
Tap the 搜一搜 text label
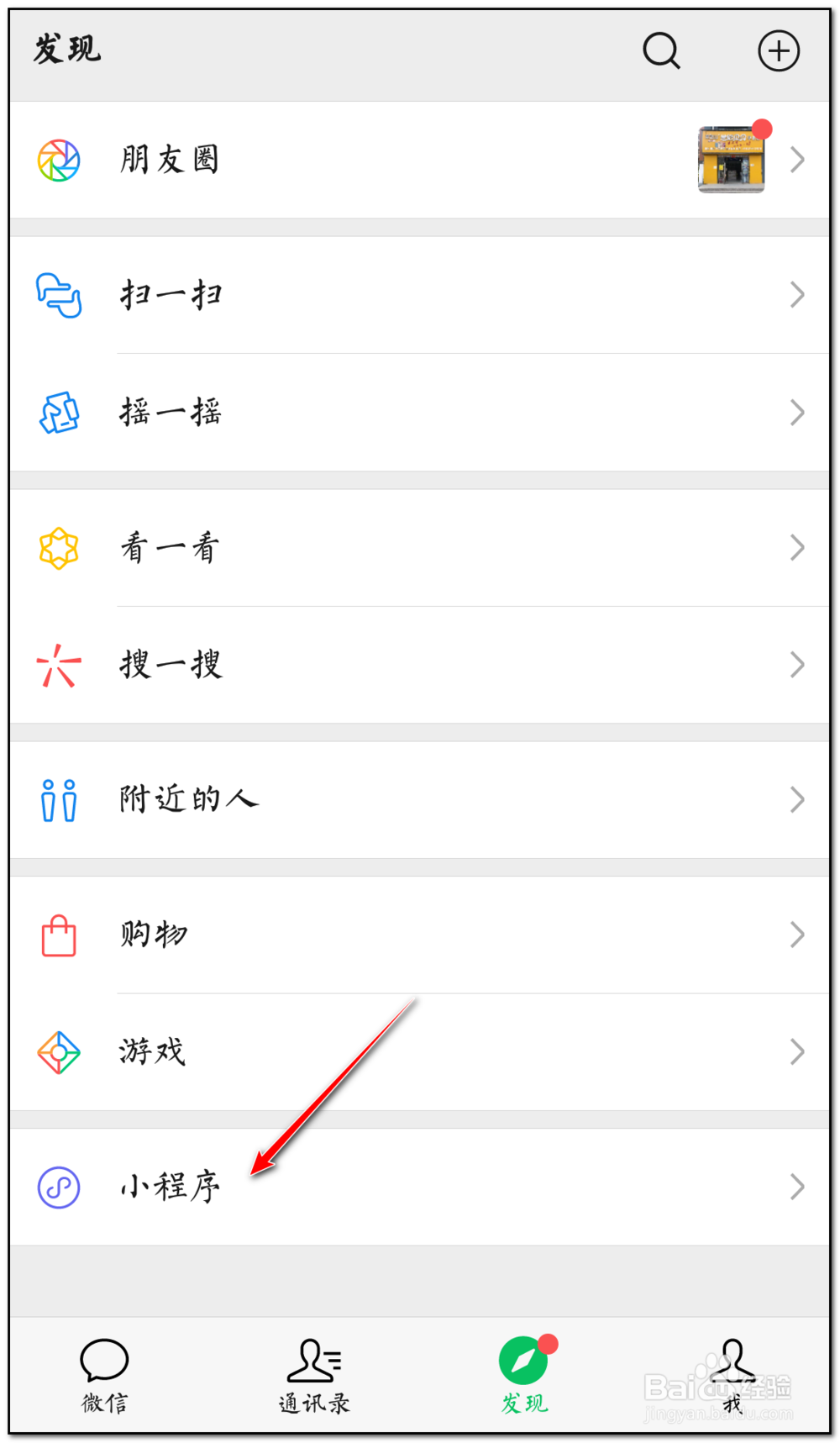(x=171, y=665)
